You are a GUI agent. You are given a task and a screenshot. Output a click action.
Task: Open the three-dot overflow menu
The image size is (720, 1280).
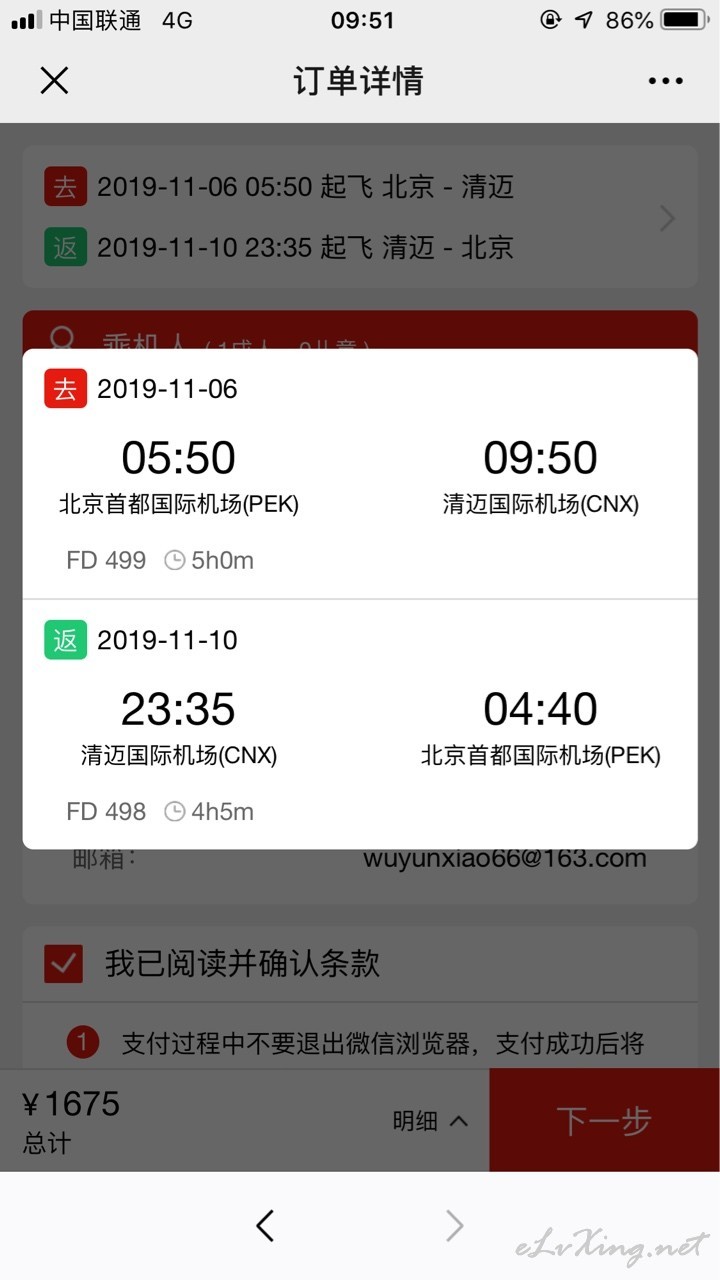coord(665,81)
